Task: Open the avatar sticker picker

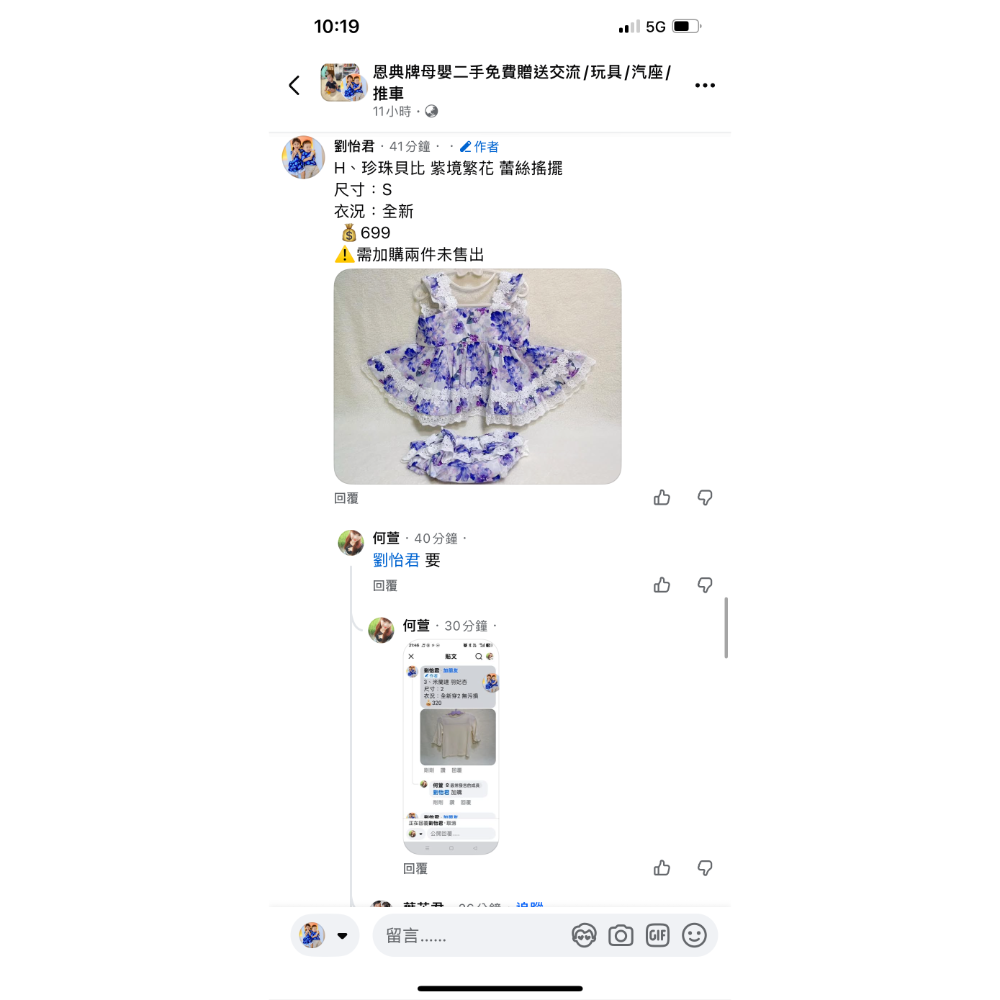Action: click(584, 936)
